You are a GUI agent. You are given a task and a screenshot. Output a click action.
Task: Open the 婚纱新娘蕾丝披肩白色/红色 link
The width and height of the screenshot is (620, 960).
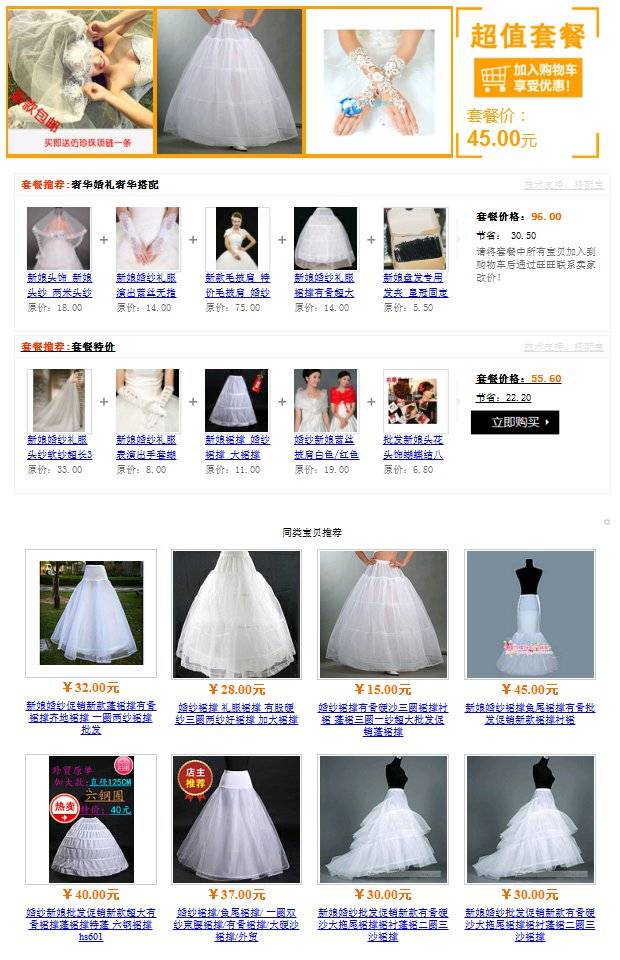(326, 448)
